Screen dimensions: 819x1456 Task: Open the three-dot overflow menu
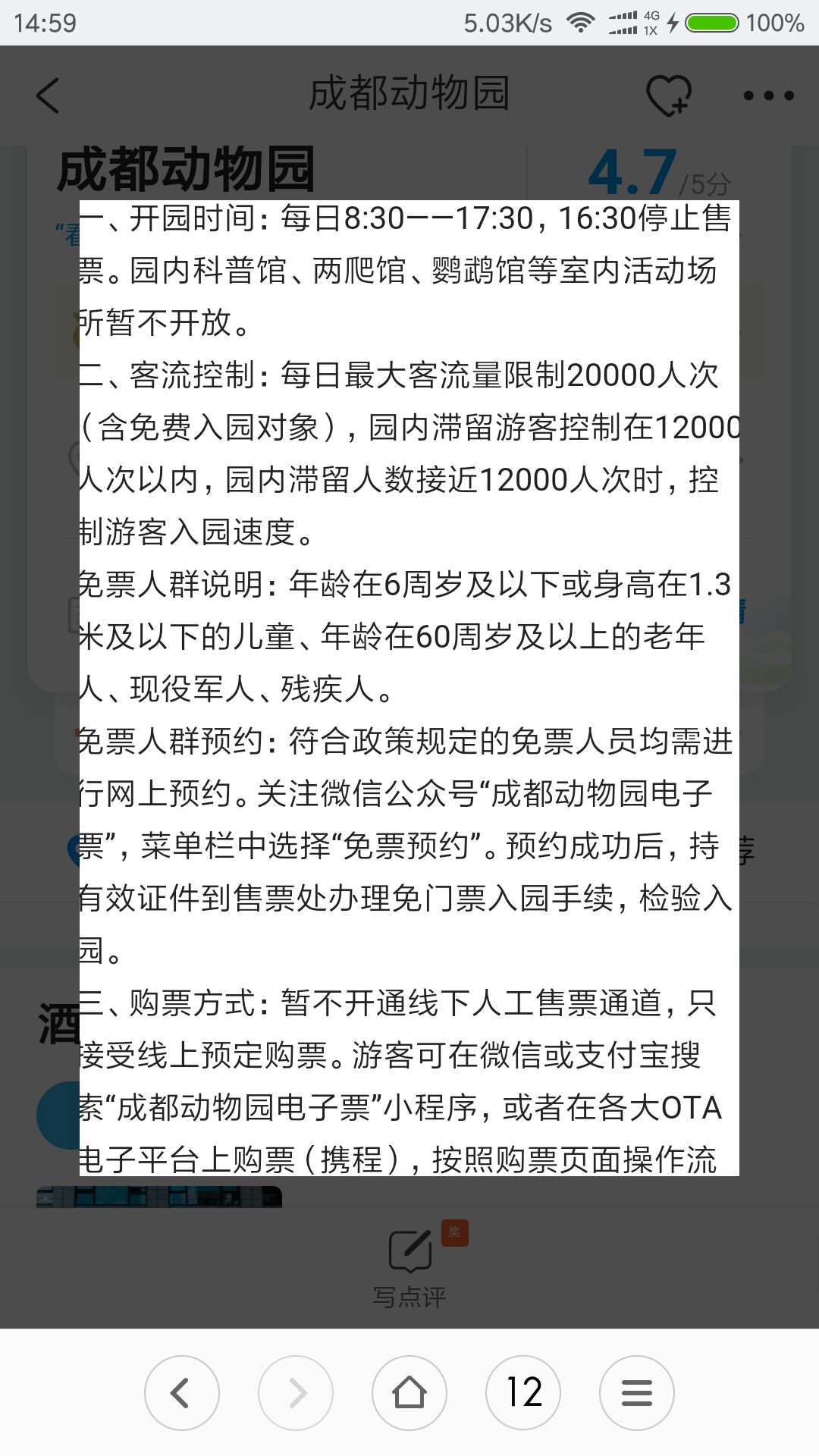click(768, 96)
